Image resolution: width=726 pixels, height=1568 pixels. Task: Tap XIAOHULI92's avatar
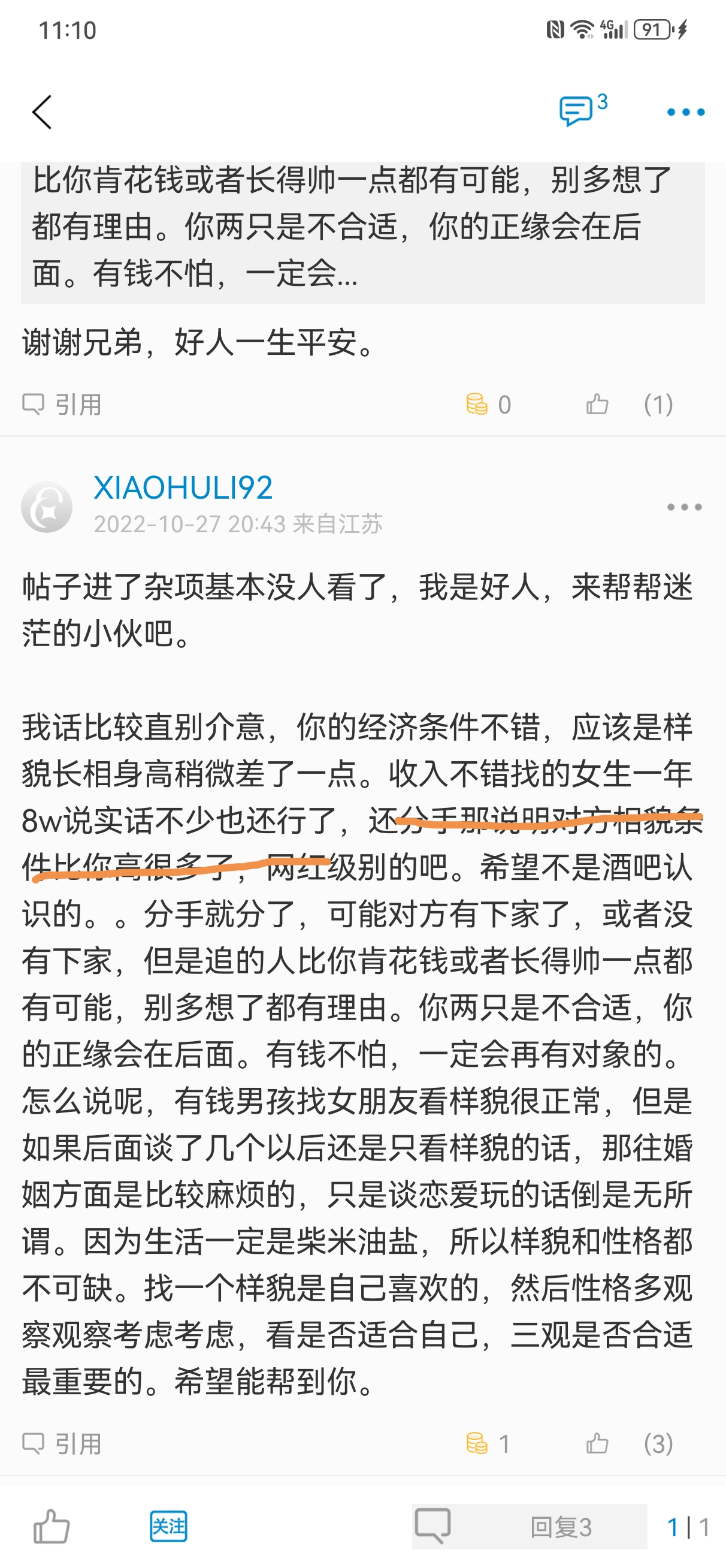click(47, 506)
